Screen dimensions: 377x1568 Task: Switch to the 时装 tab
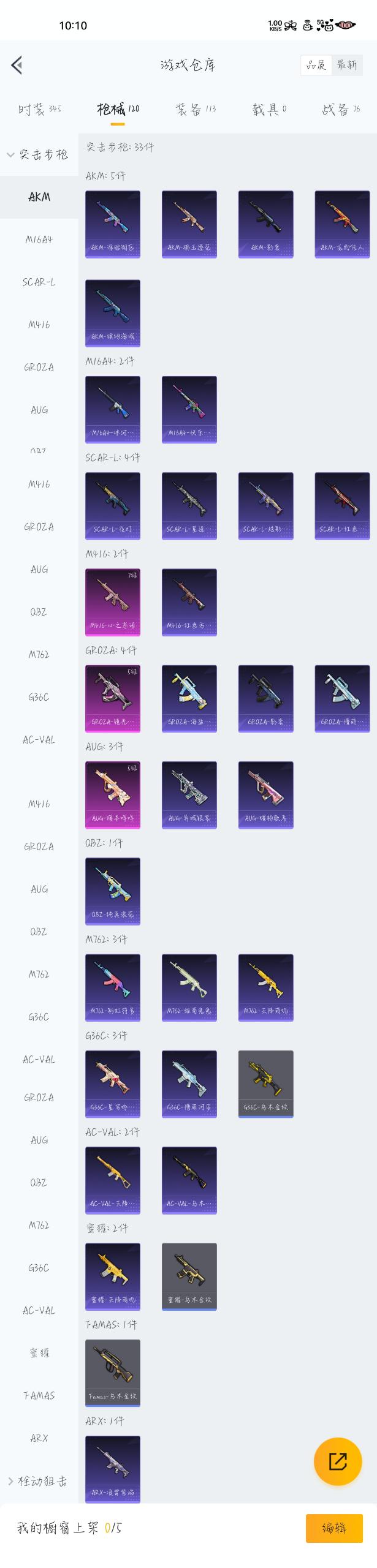[x=39, y=110]
